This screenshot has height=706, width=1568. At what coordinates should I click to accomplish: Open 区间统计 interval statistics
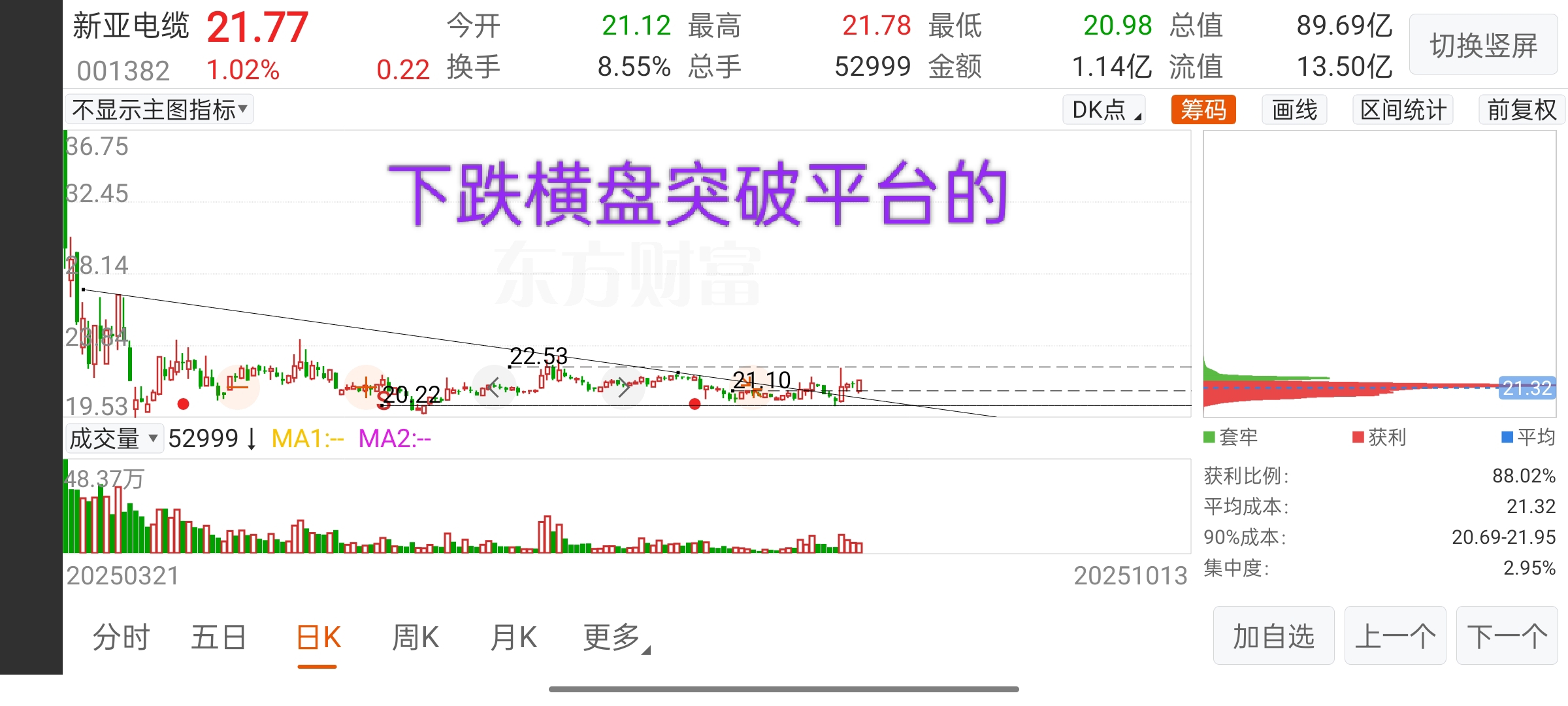point(1403,110)
